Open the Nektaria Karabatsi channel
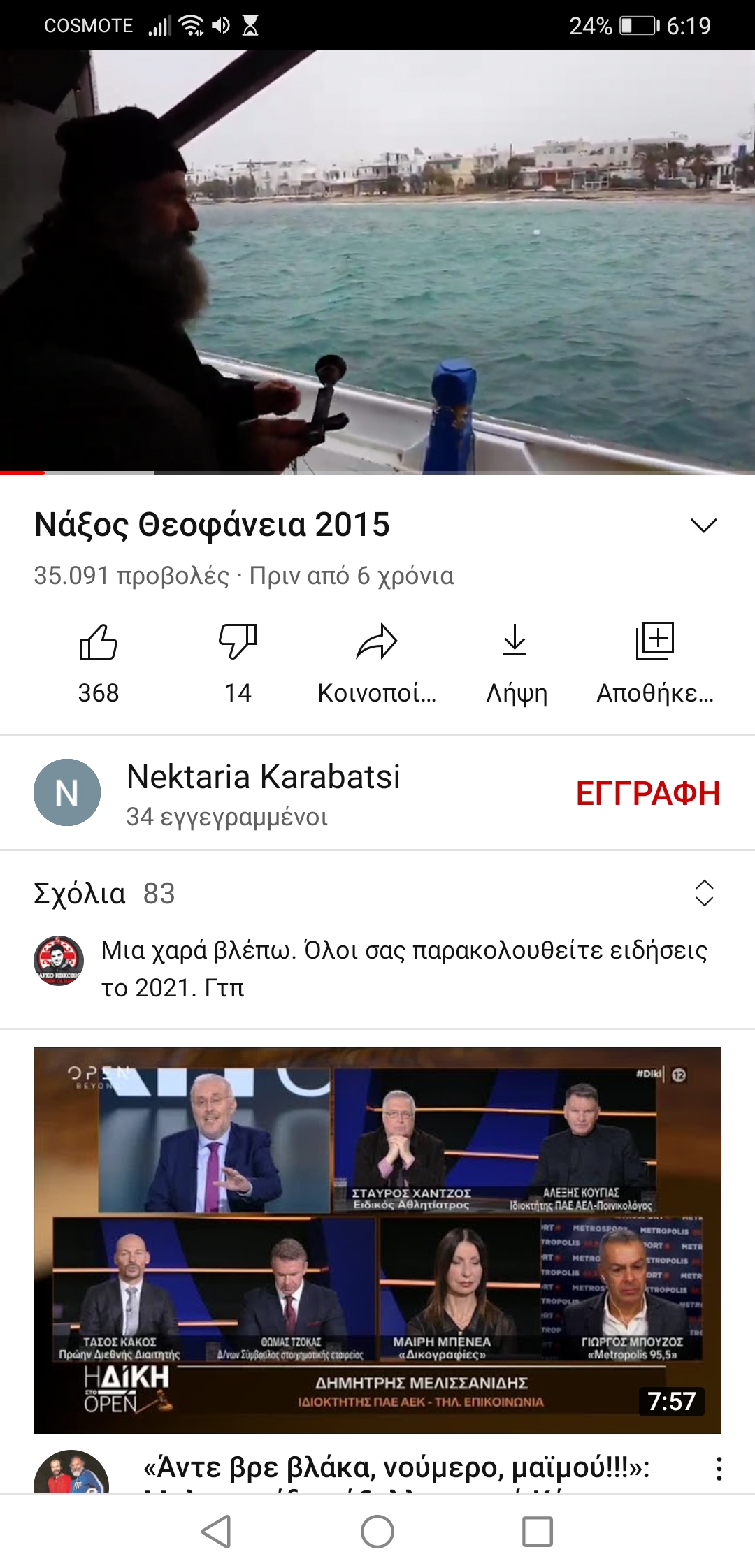 point(263,777)
